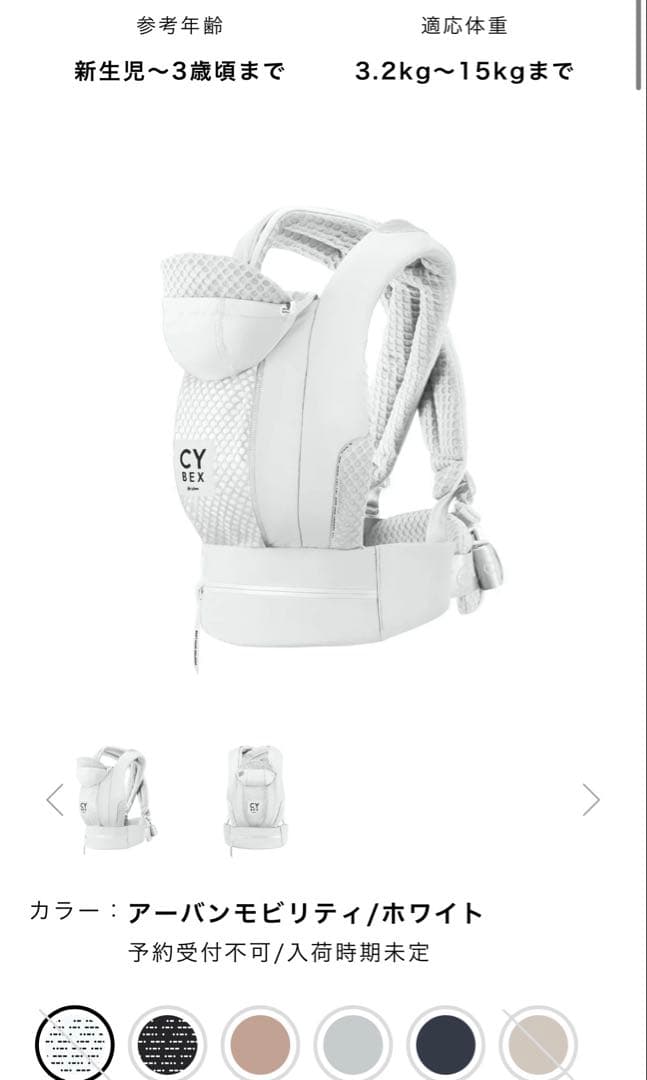This screenshot has height=1080, width=647.
Task: Choose the black mesh color swatch
Action: tap(168, 1045)
